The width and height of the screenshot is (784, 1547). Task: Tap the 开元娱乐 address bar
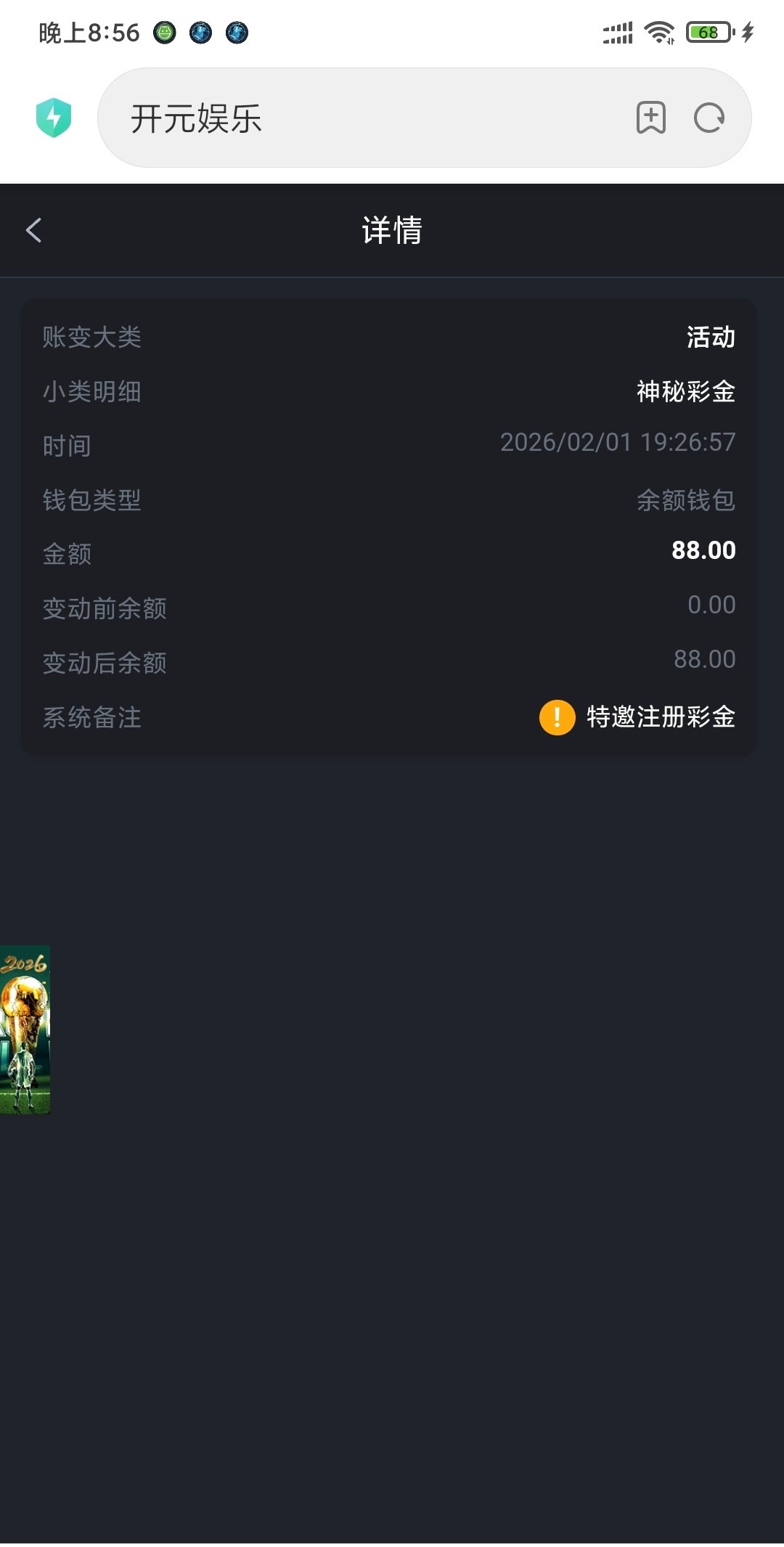tap(363, 118)
